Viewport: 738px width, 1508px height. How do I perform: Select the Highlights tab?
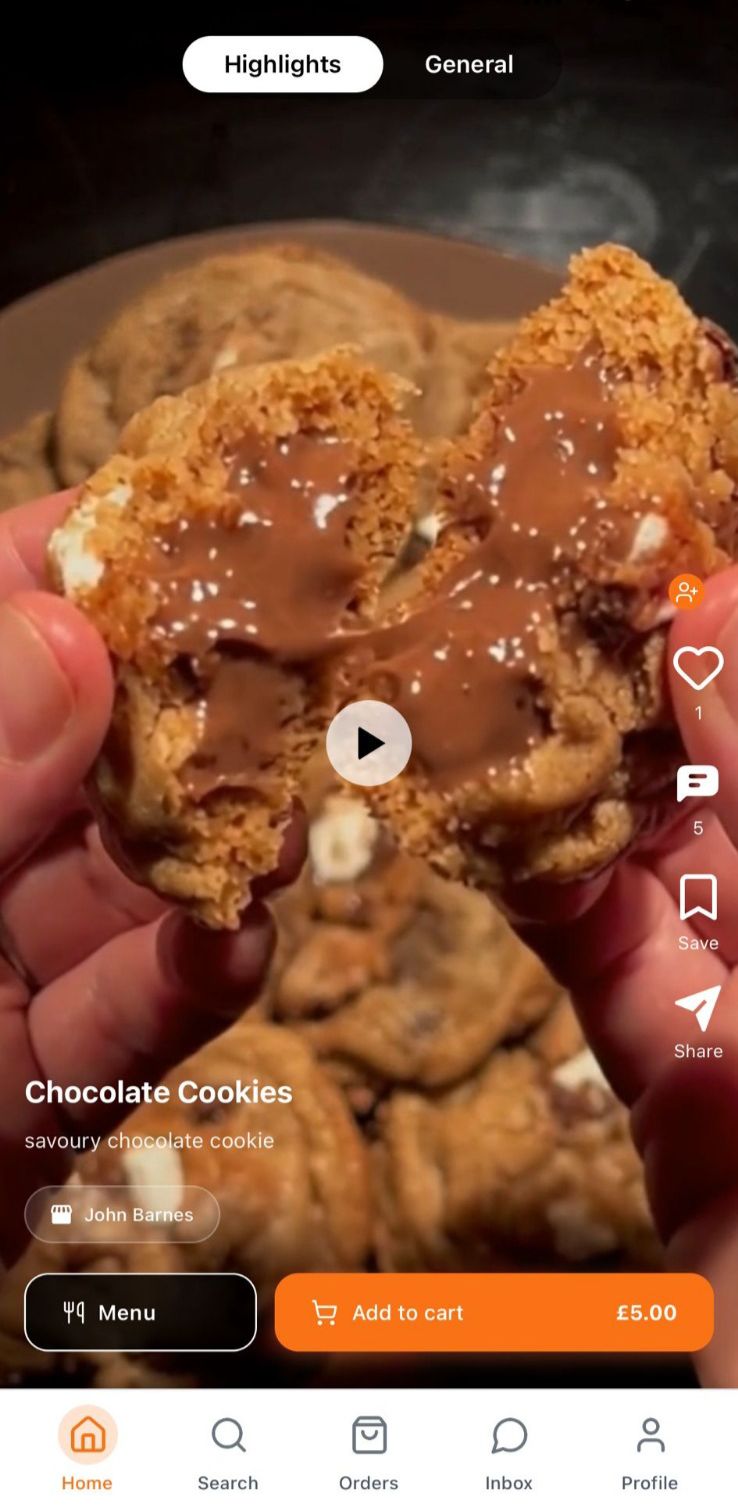282,65
